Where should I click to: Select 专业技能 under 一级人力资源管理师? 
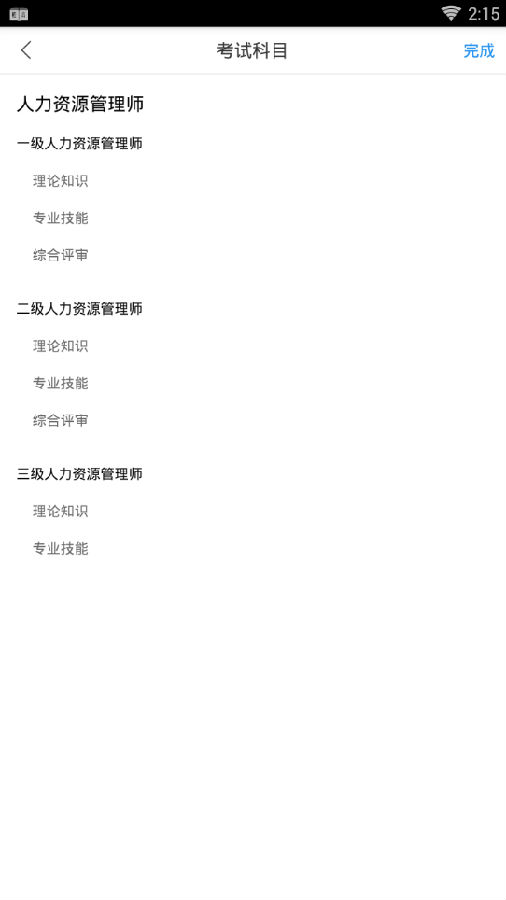61,218
